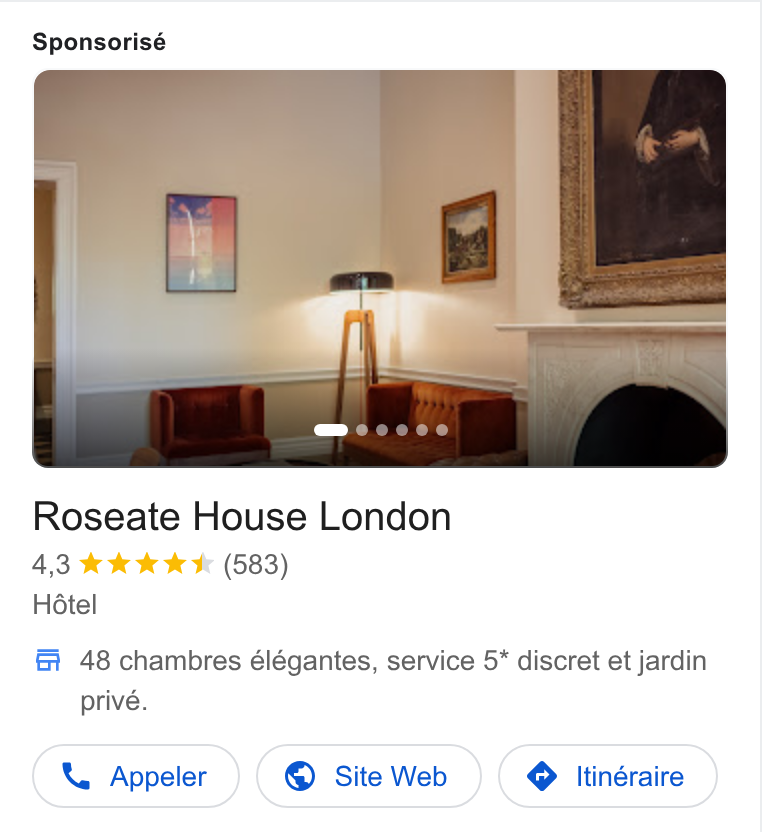Jump to second photo via carousel dot
The width and height of the screenshot is (762, 832).
coord(362,430)
